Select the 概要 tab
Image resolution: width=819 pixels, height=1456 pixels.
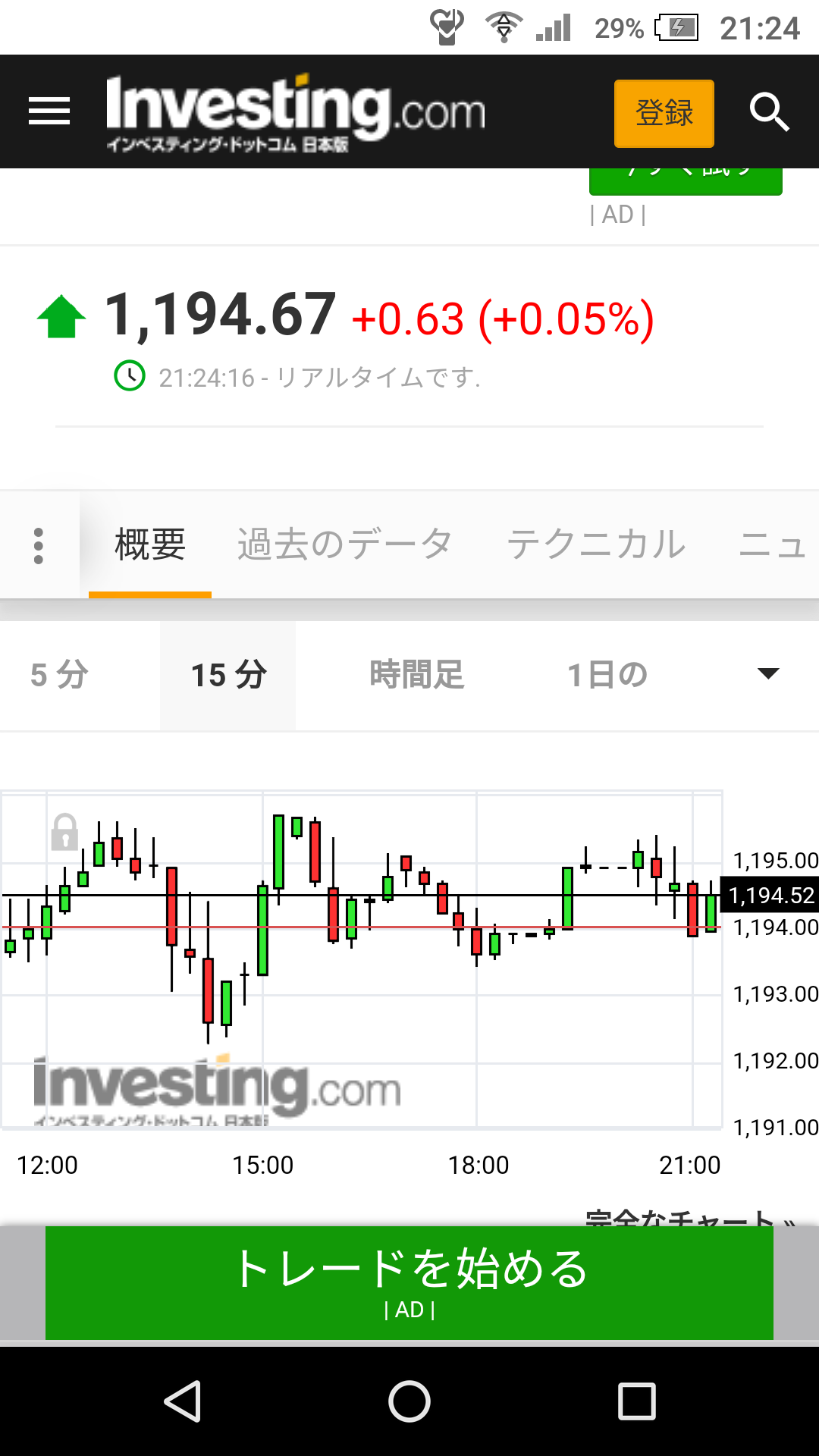click(150, 545)
